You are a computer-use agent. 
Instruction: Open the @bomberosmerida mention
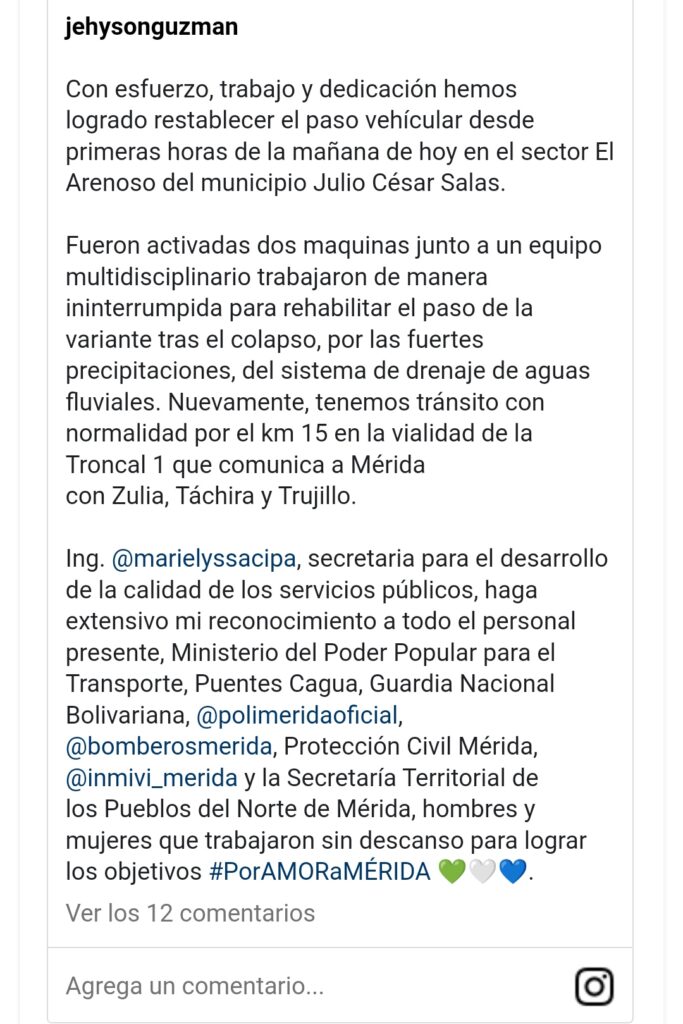point(168,747)
